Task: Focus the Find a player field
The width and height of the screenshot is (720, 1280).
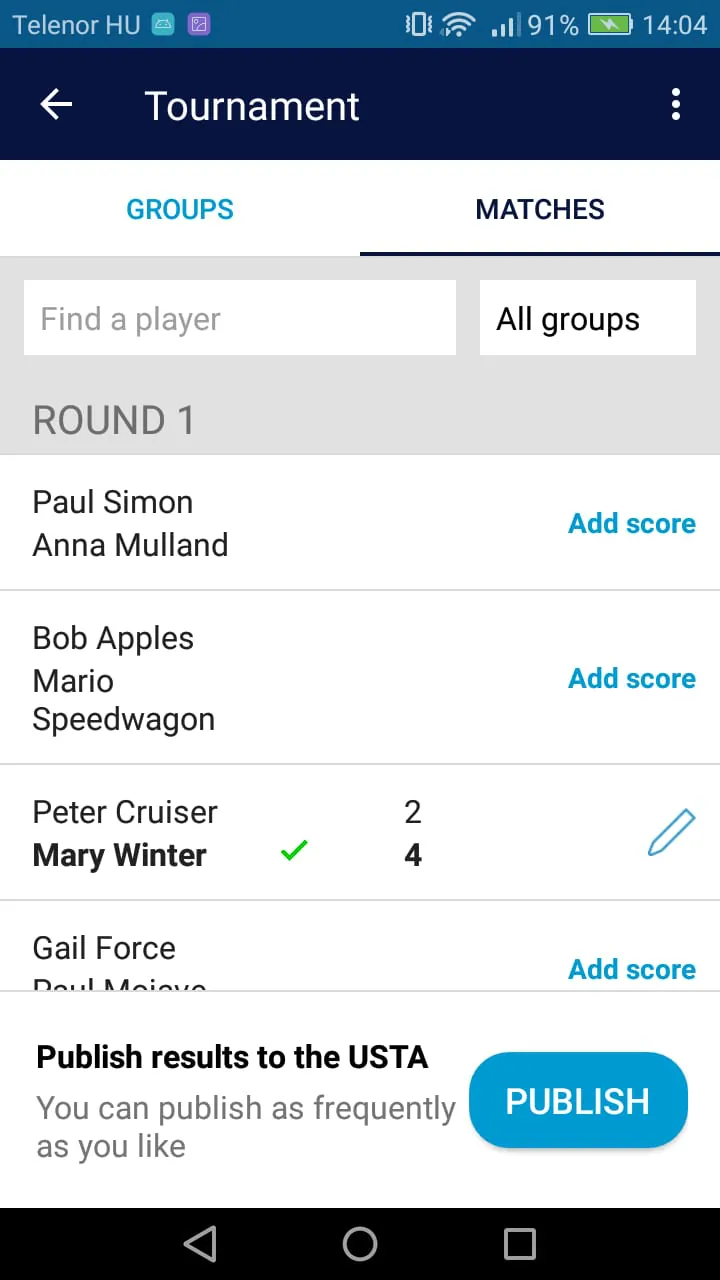Action: click(240, 319)
